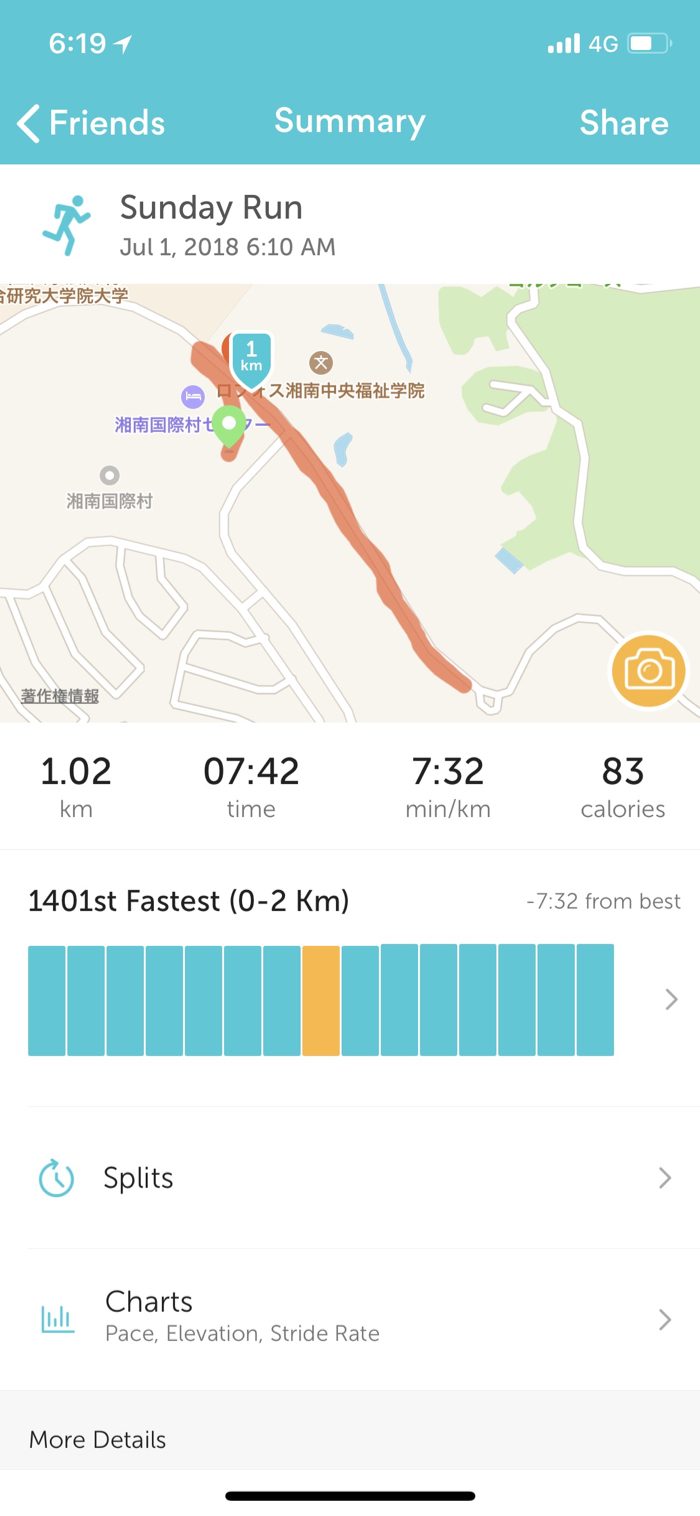
Task: Add a photo with the camera button
Action: point(649,669)
